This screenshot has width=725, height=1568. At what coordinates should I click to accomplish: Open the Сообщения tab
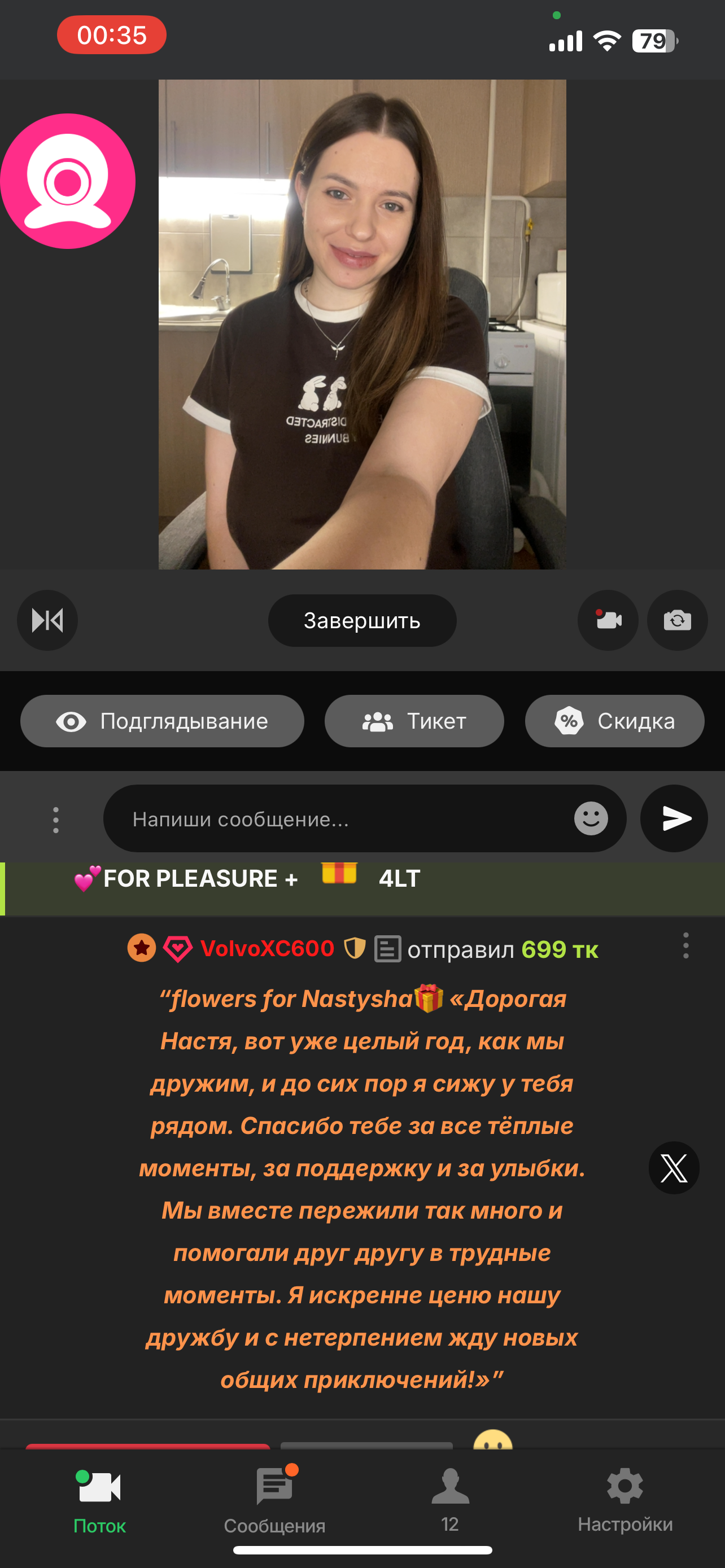pos(274,1500)
